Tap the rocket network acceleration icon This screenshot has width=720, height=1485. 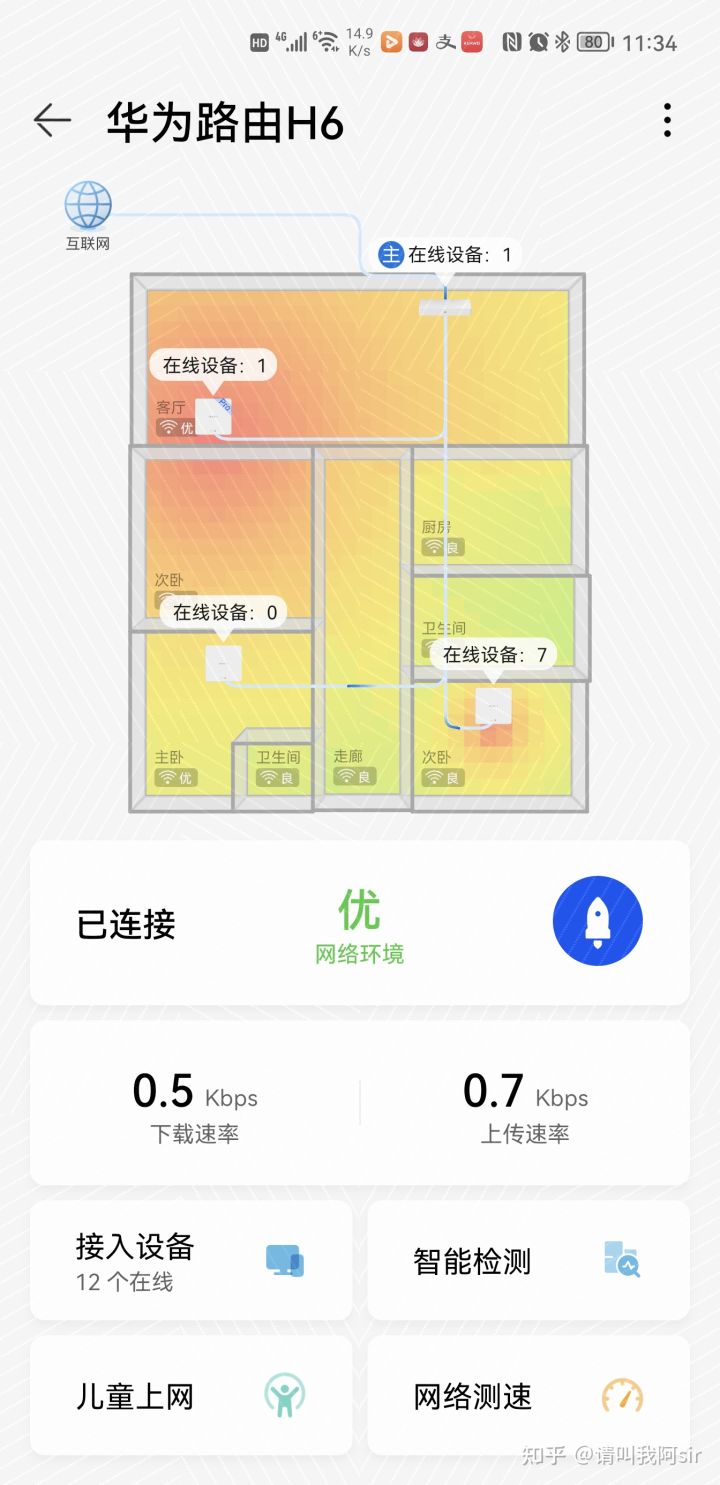[597, 920]
